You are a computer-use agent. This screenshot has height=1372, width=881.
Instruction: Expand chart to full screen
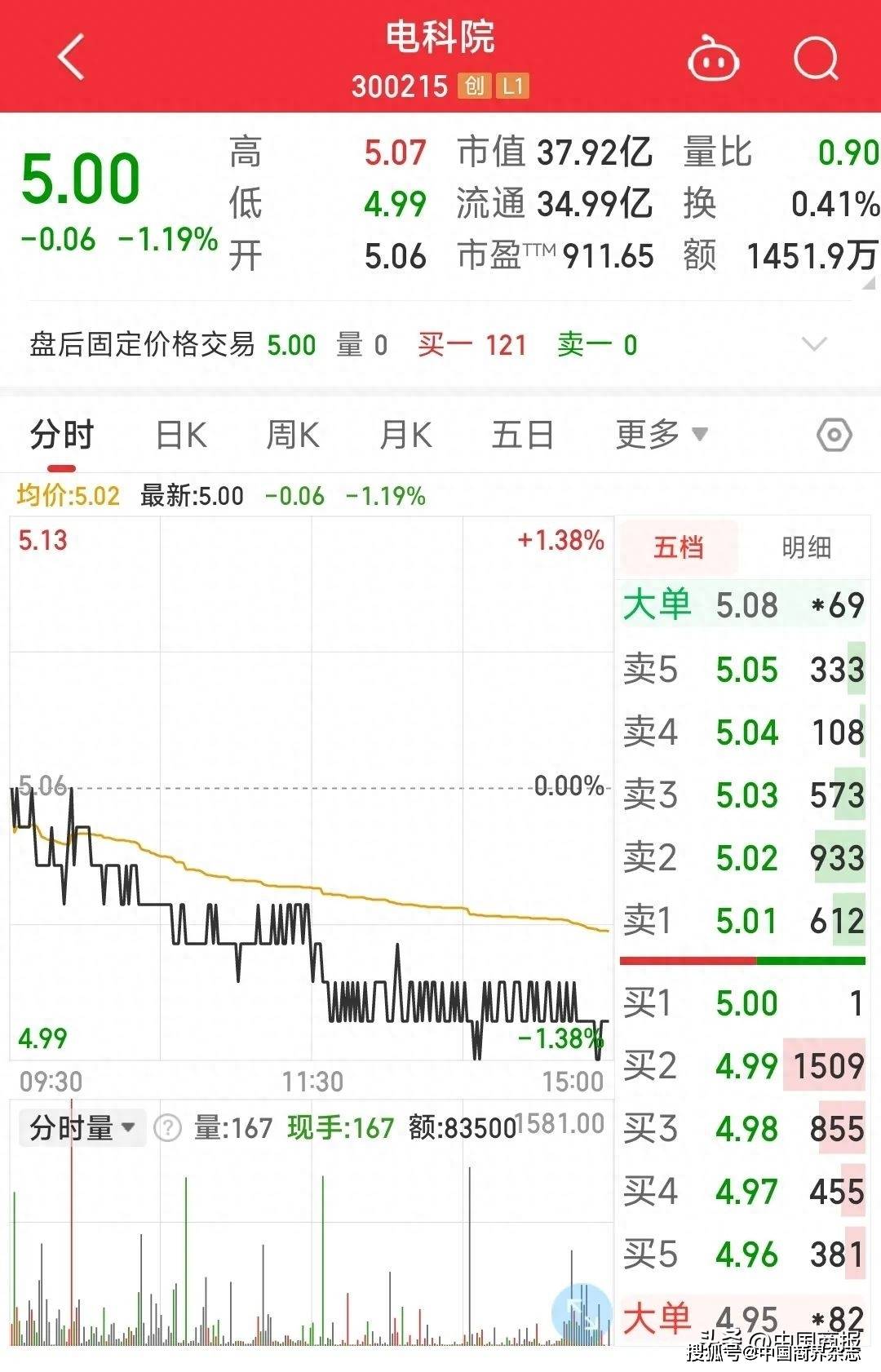[581, 1312]
